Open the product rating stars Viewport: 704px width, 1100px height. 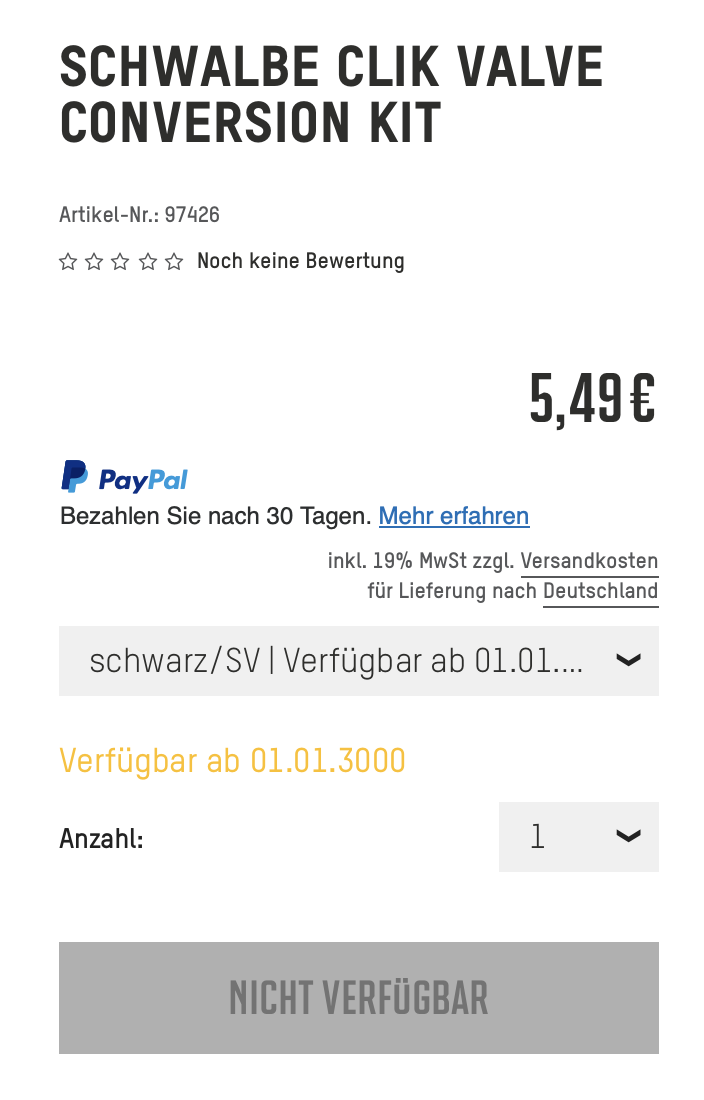coord(121,262)
